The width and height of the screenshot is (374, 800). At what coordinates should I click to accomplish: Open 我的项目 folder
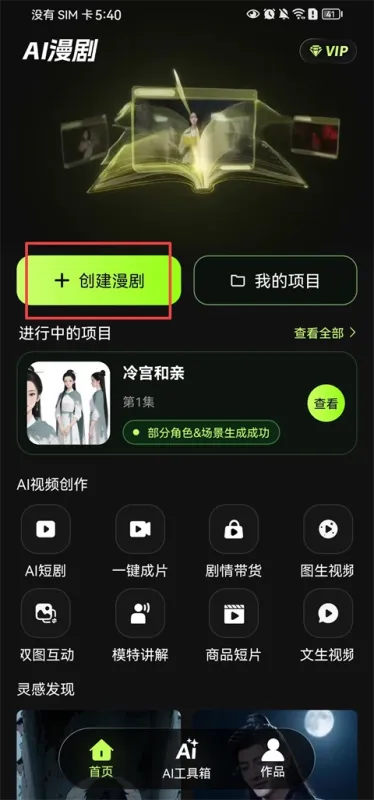click(x=276, y=281)
